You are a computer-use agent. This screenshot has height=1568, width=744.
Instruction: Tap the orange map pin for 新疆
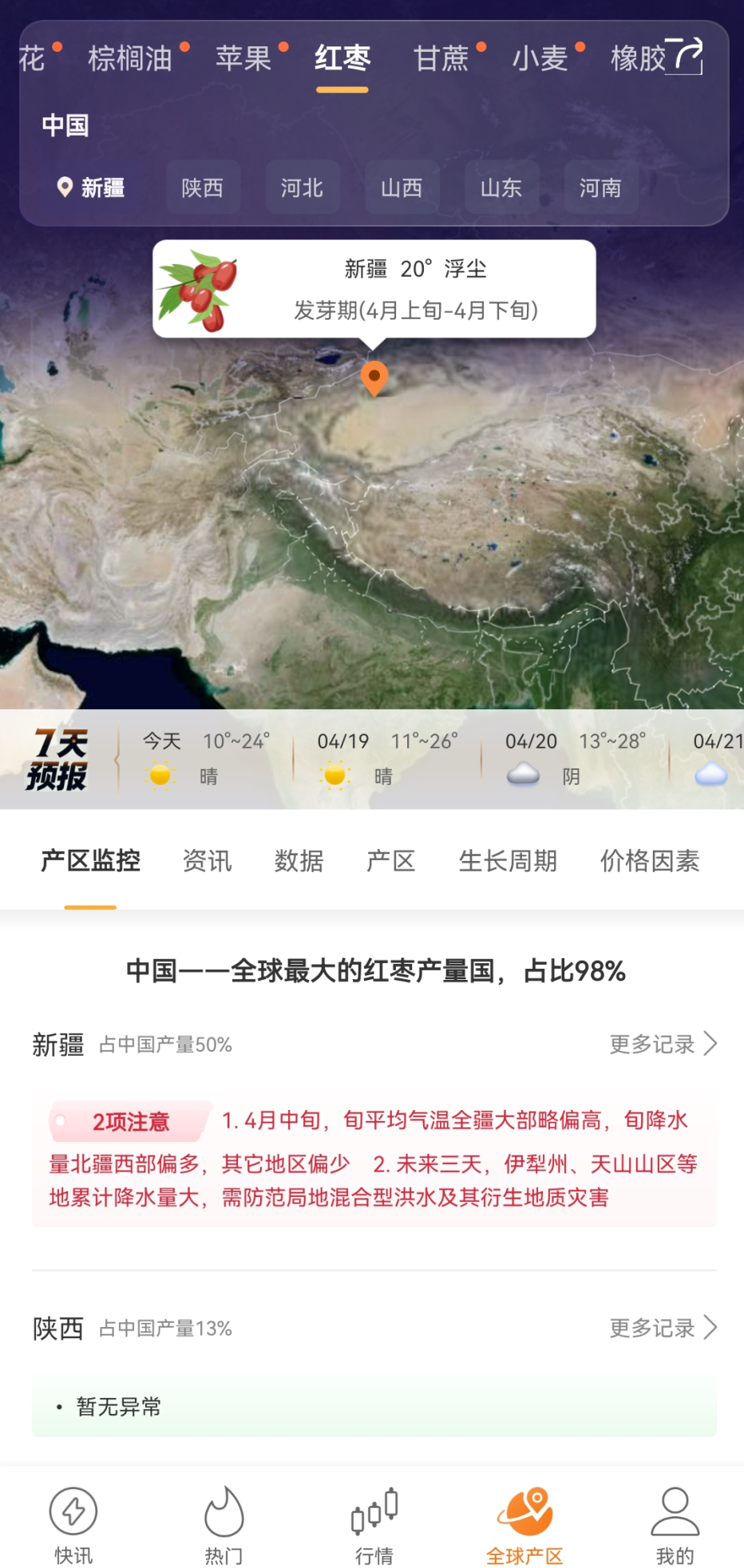point(374,377)
